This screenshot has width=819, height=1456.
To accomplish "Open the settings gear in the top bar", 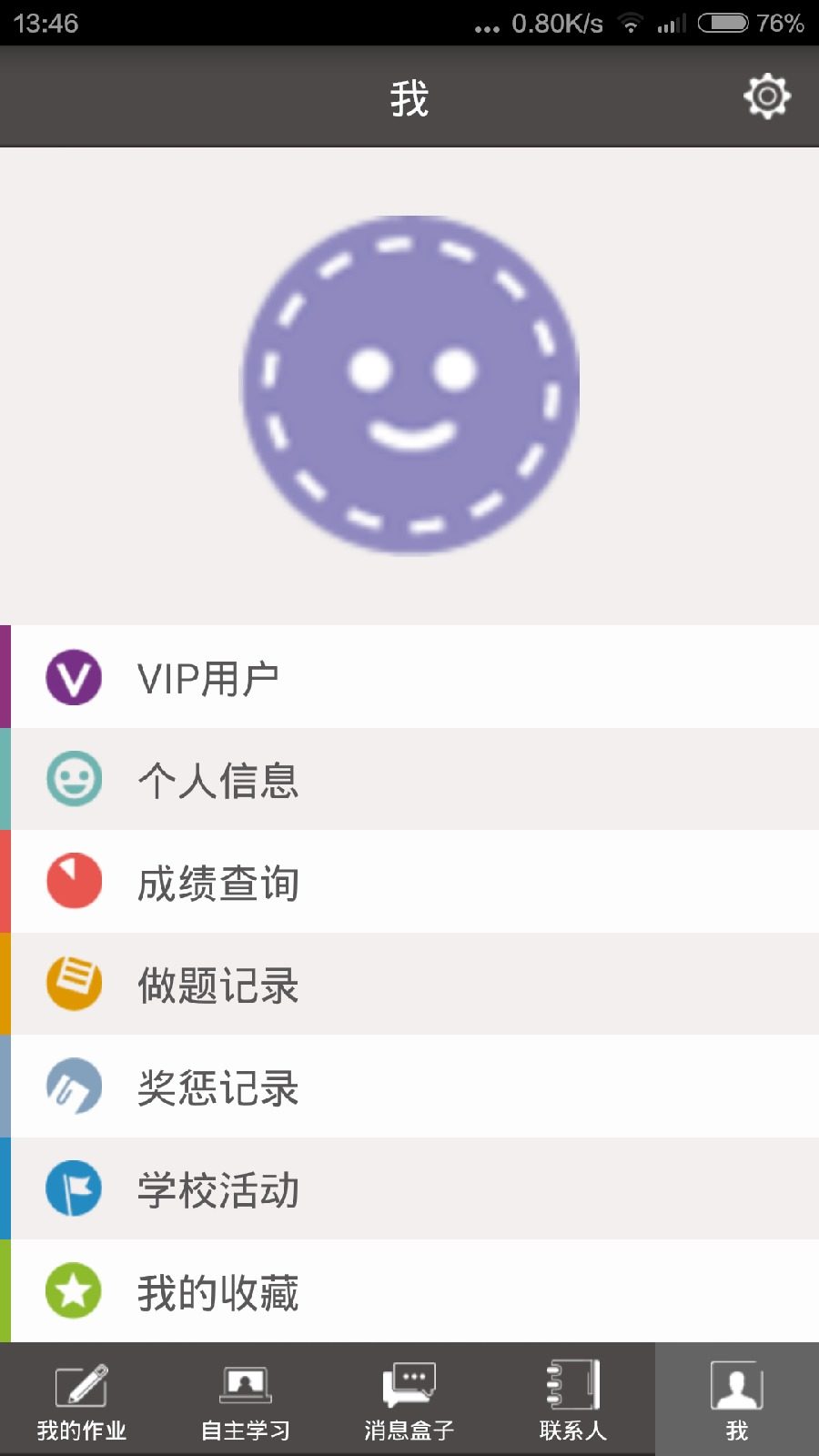I will pyautogui.click(x=767, y=95).
